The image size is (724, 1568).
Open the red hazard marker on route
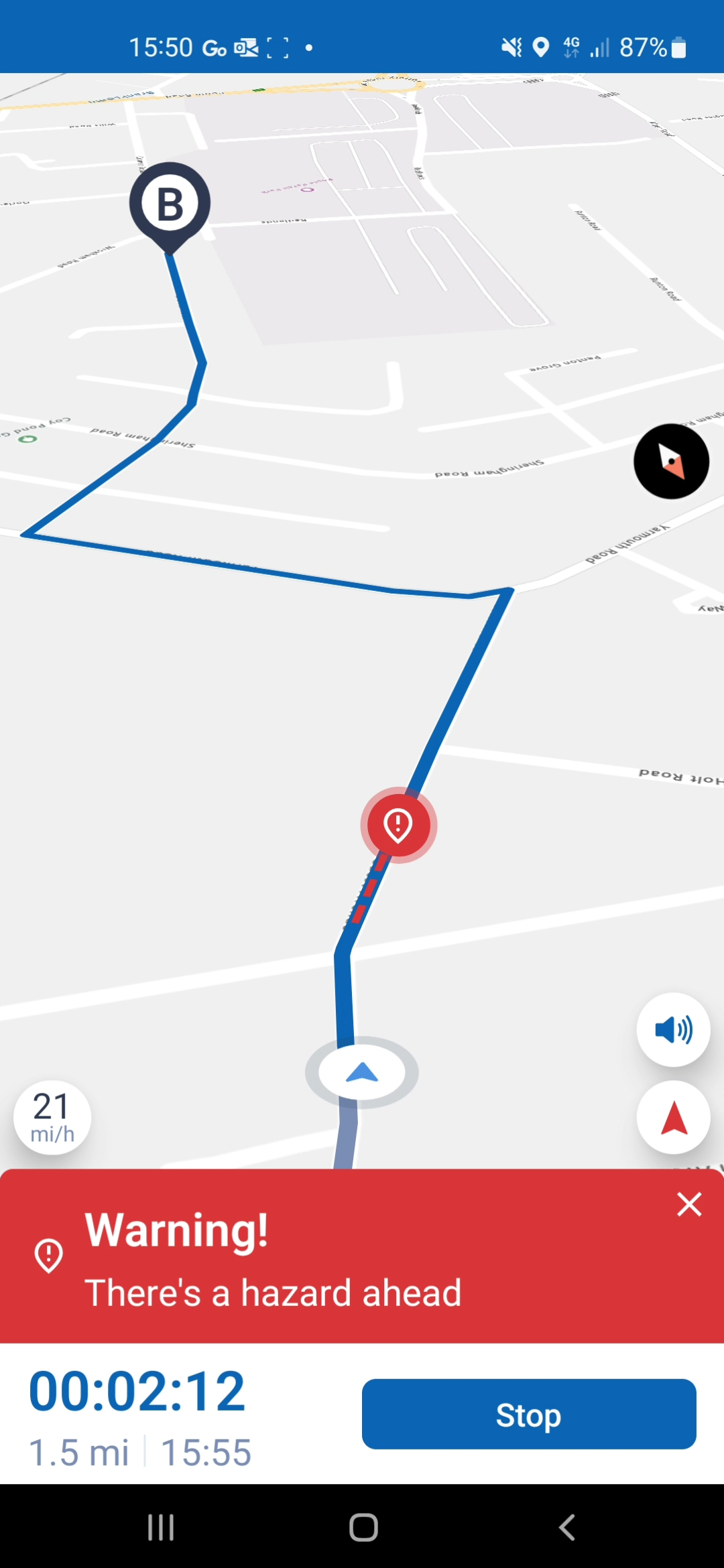pos(398,824)
